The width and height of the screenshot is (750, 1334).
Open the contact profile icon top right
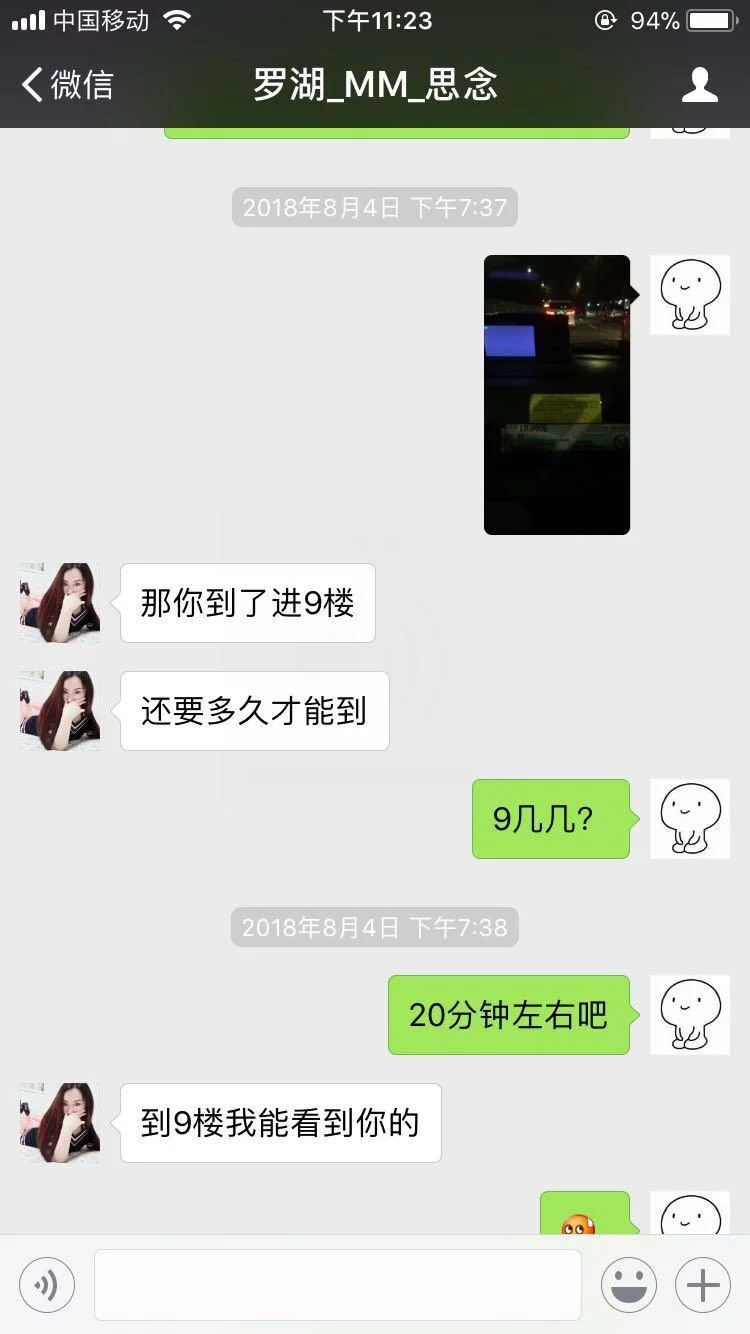point(702,85)
